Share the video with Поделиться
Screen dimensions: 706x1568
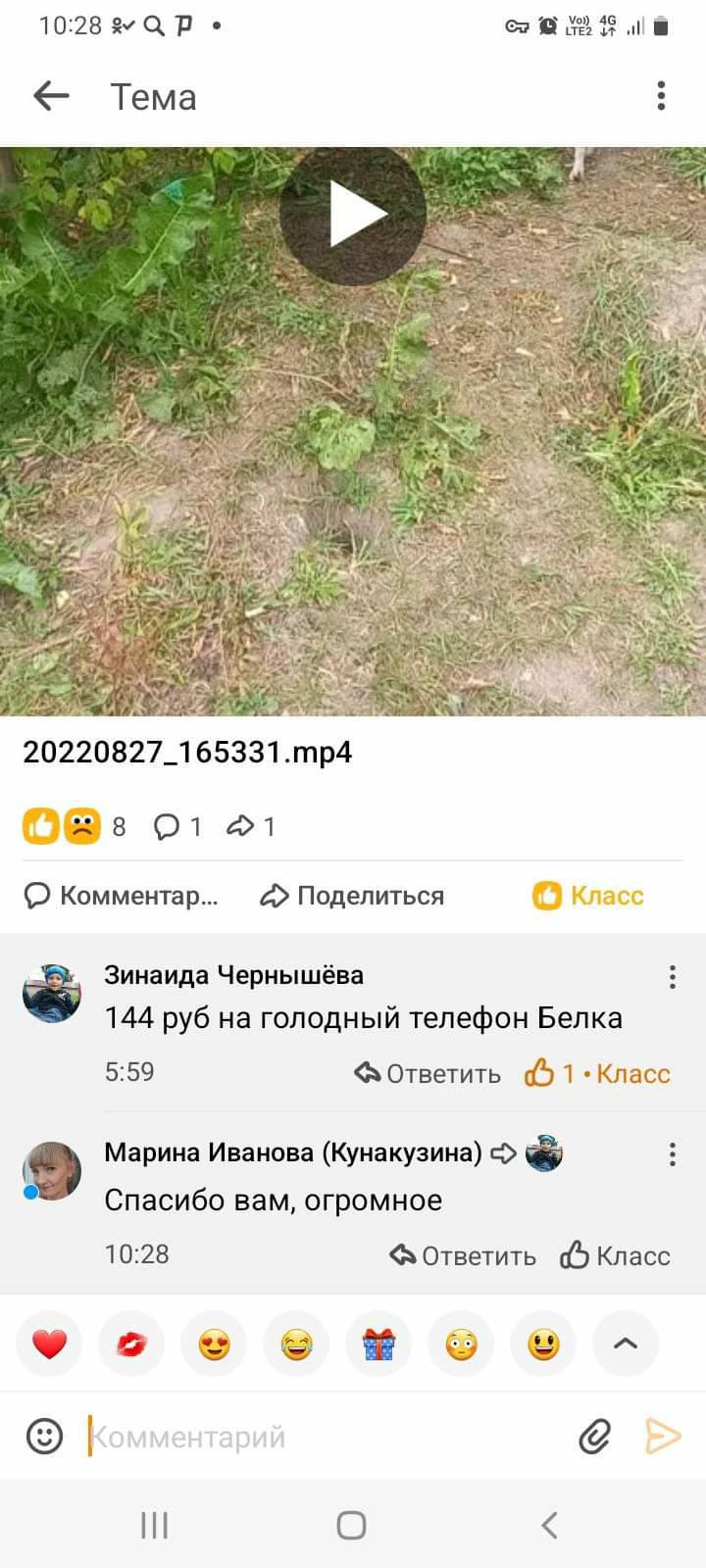tap(353, 896)
